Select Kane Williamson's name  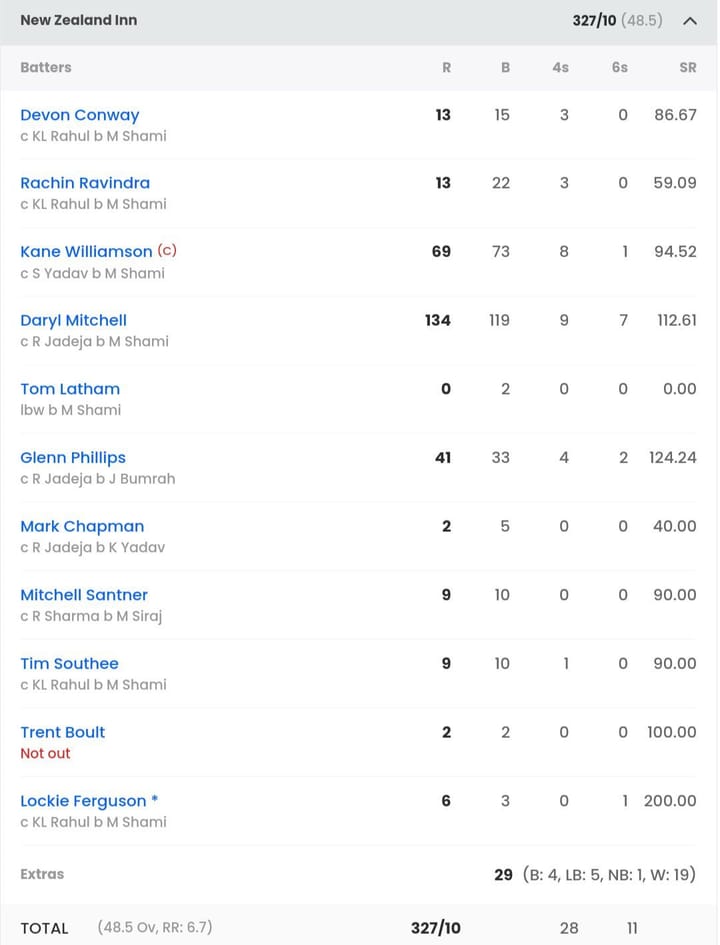tap(85, 251)
